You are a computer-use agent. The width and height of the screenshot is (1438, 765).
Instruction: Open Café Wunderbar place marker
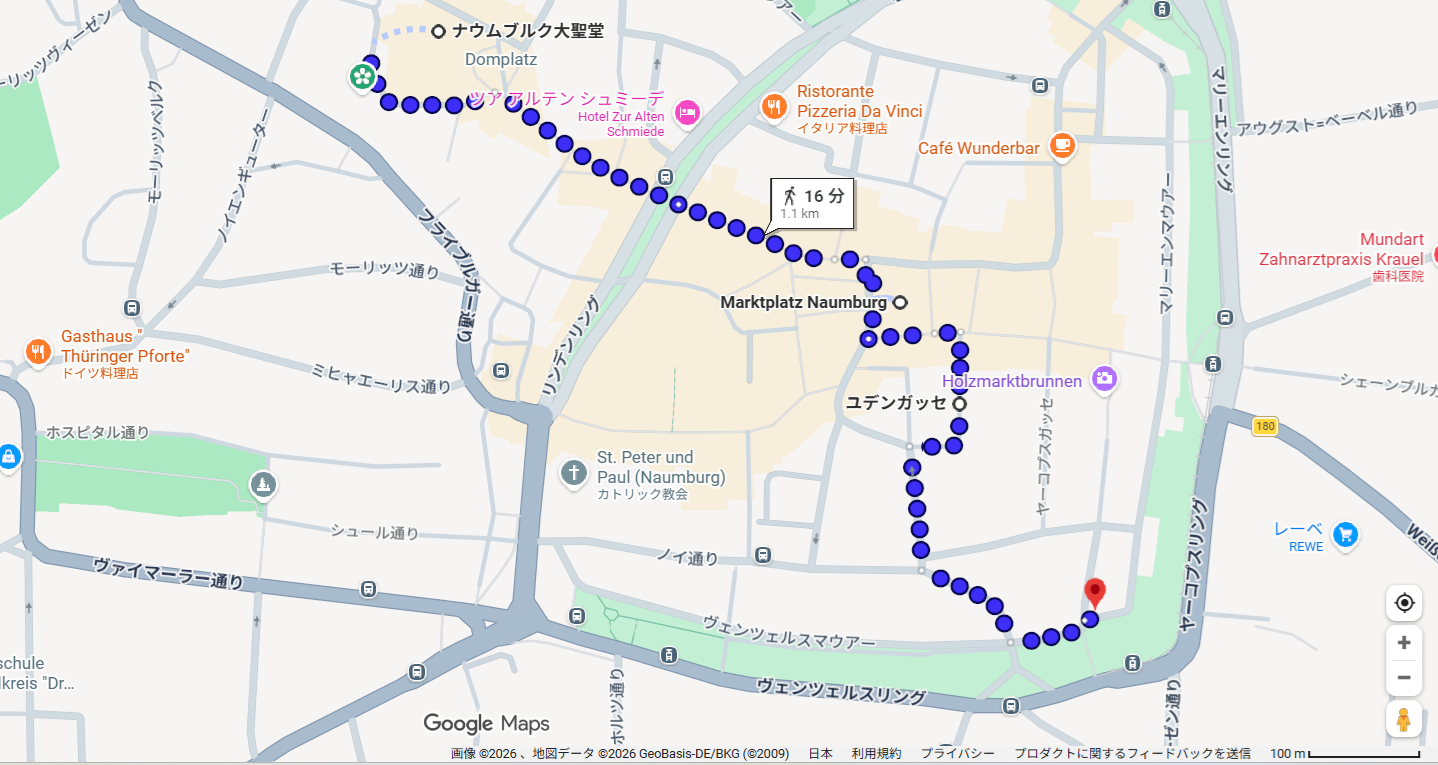(x=1061, y=146)
